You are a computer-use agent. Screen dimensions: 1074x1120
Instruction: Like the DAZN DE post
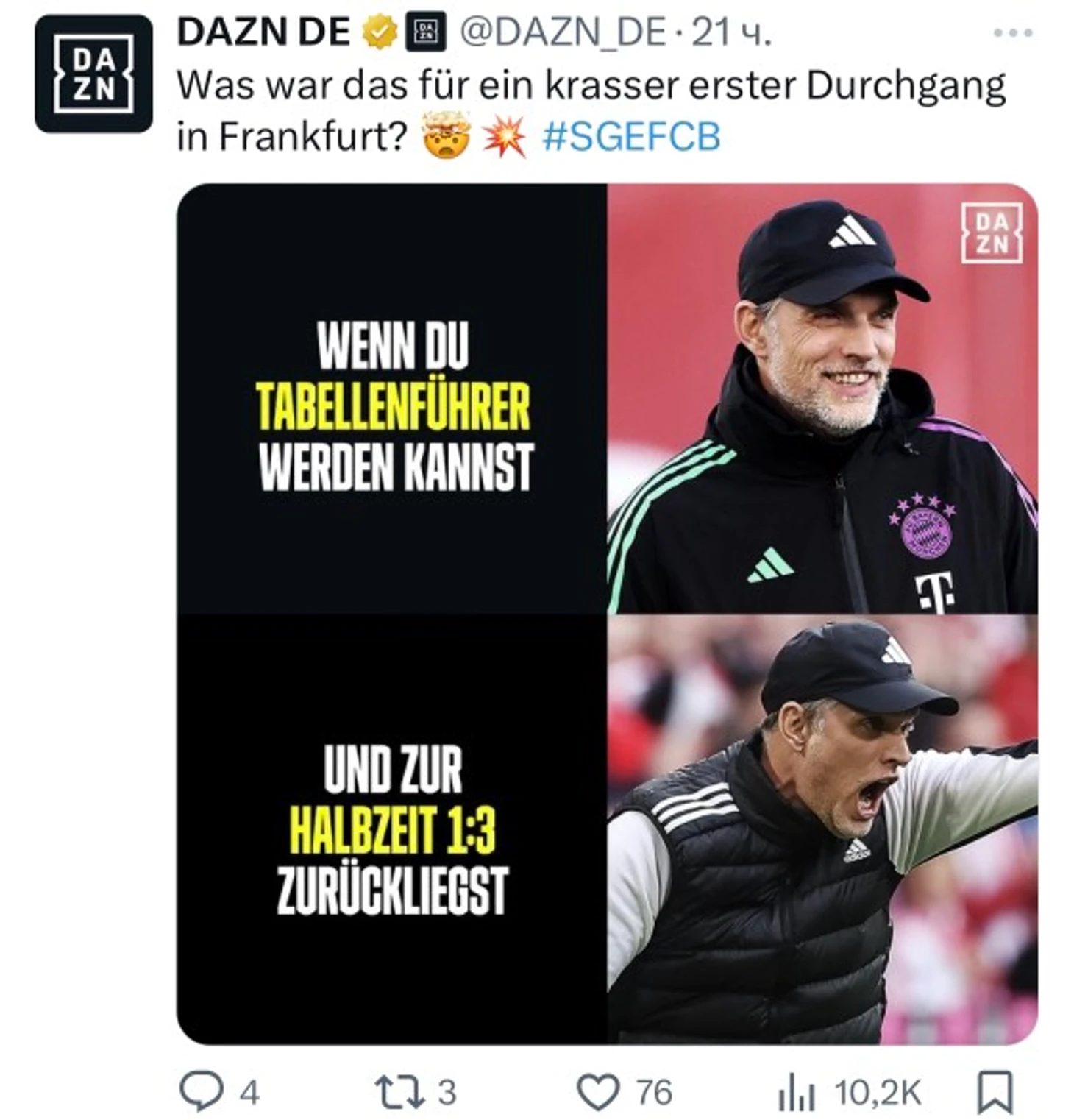pos(597,1092)
